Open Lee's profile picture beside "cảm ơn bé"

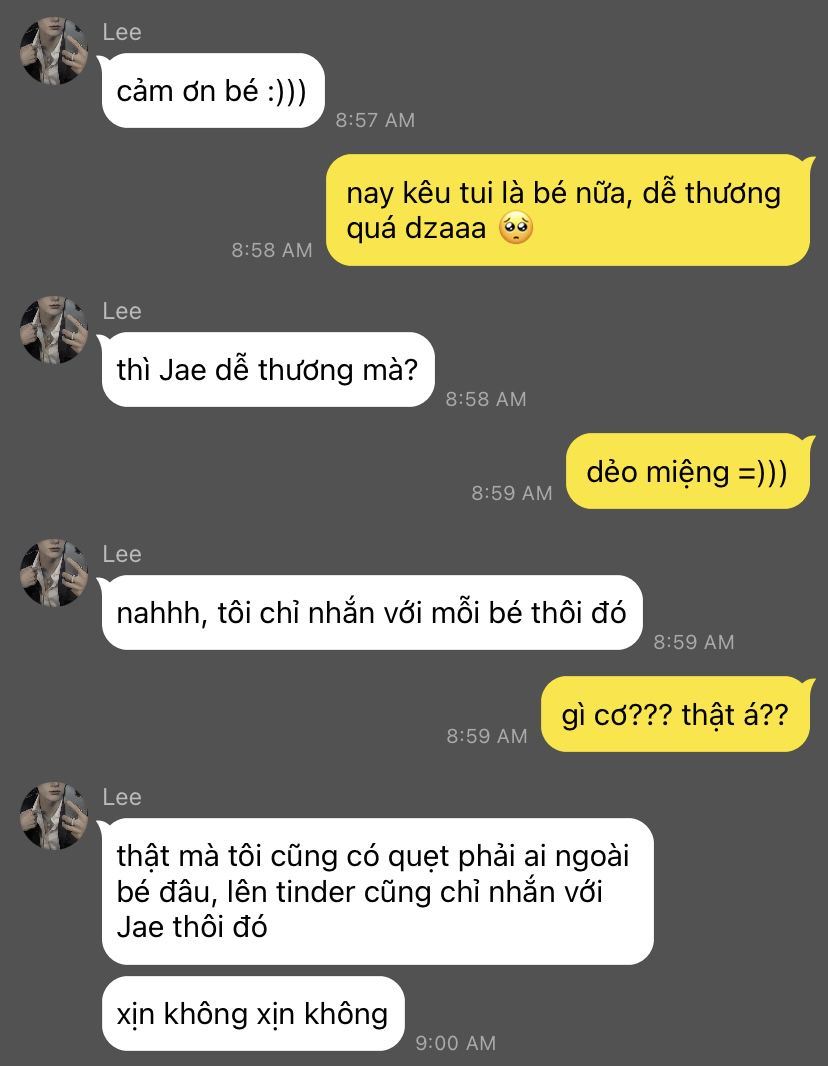coord(54,52)
